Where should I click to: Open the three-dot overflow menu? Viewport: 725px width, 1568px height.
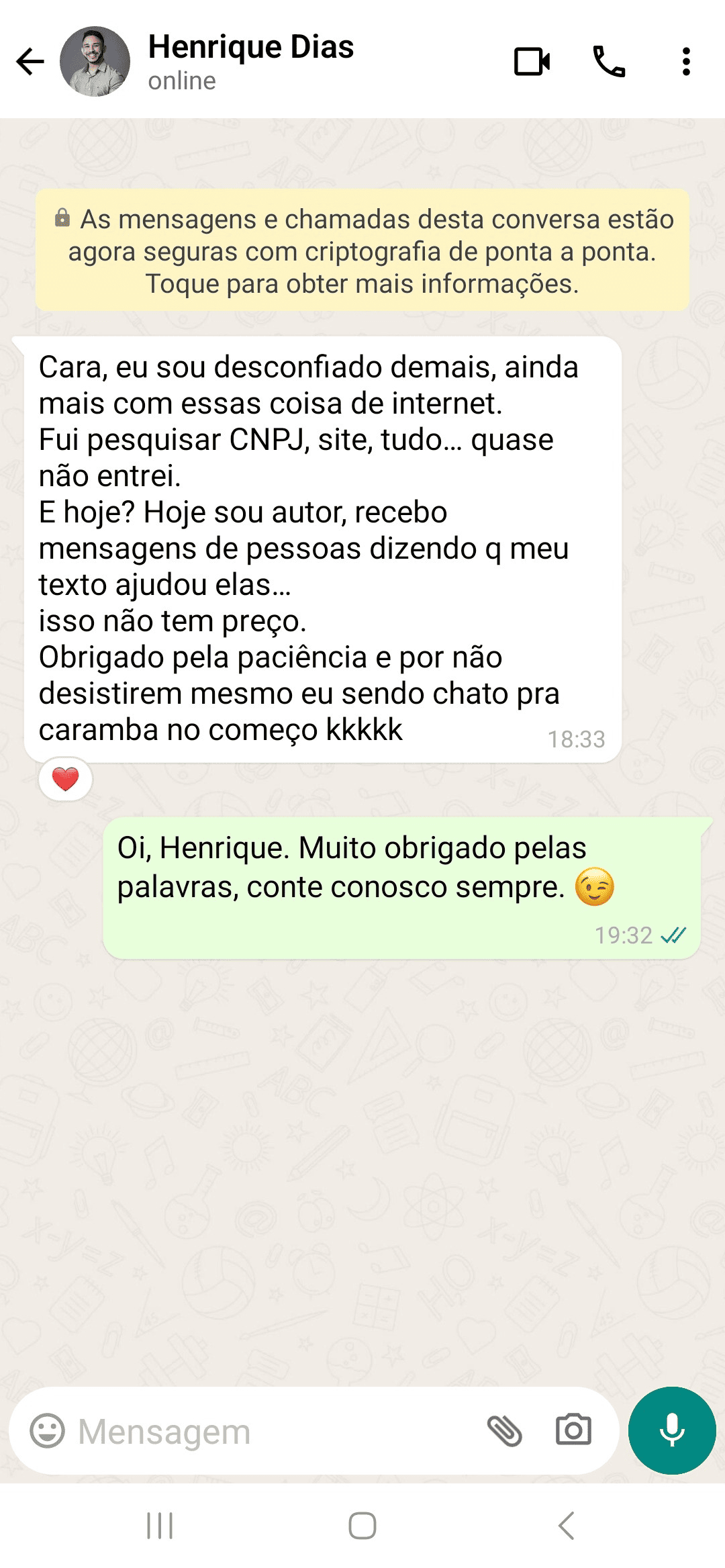pyautogui.click(x=685, y=62)
